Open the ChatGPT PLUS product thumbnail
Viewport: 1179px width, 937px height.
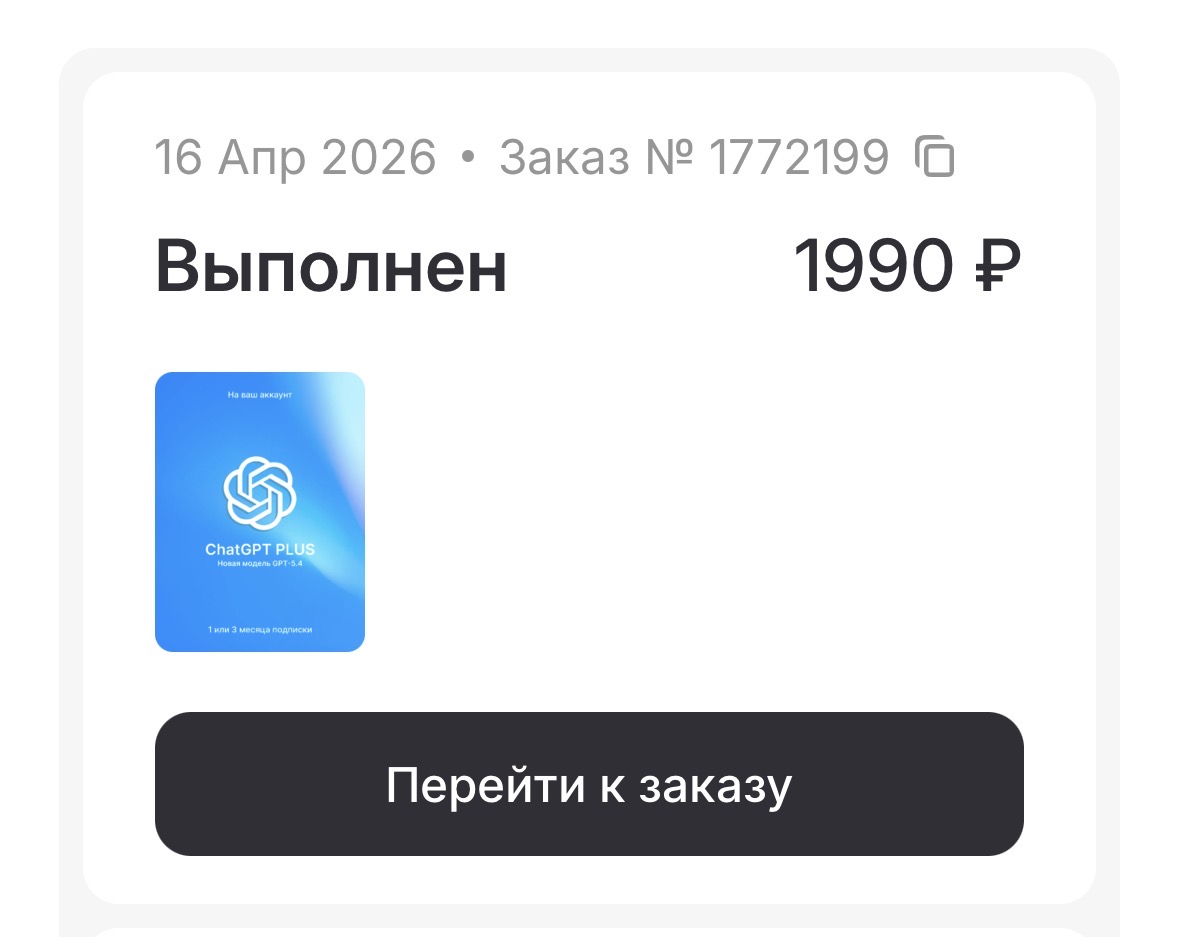pyautogui.click(x=260, y=512)
